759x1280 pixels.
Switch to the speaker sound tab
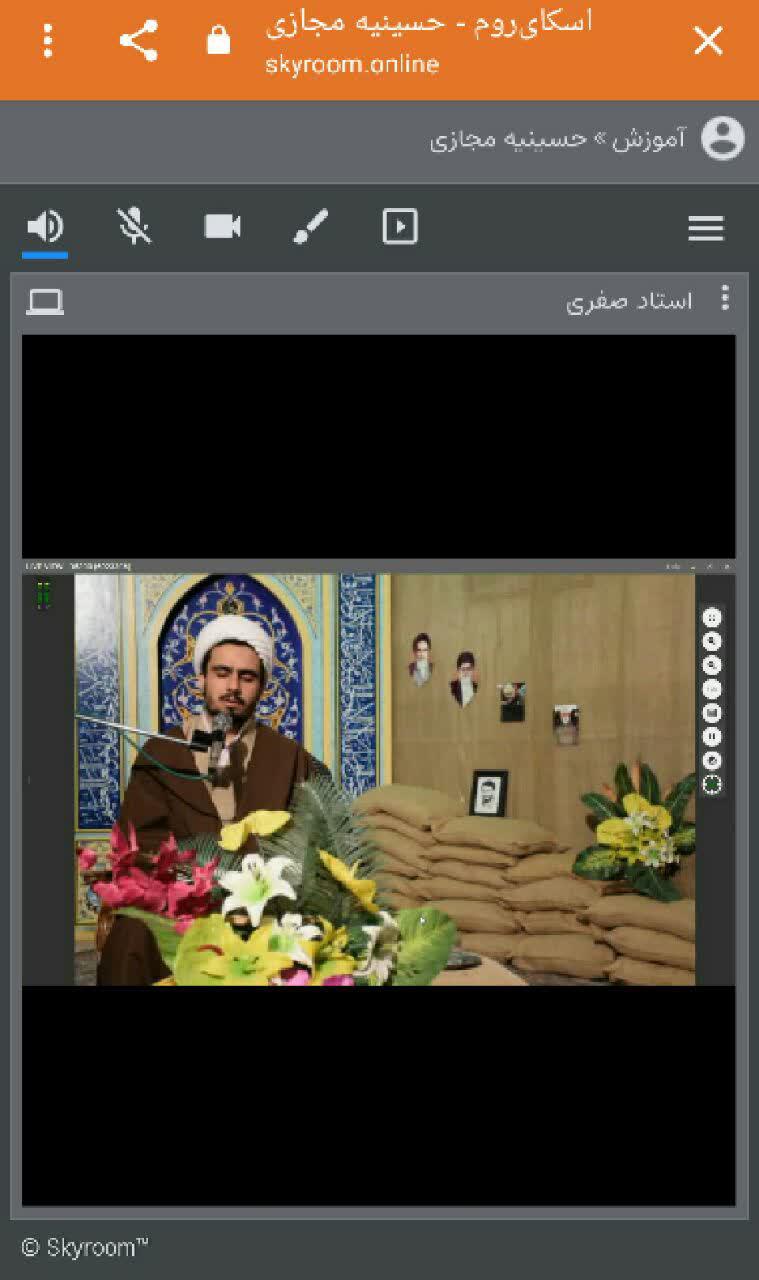pyautogui.click(x=45, y=227)
